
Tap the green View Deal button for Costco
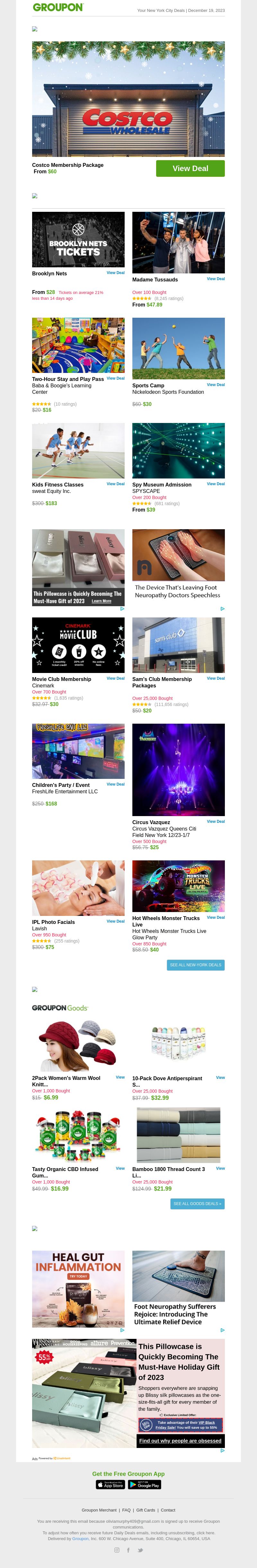tap(190, 168)
